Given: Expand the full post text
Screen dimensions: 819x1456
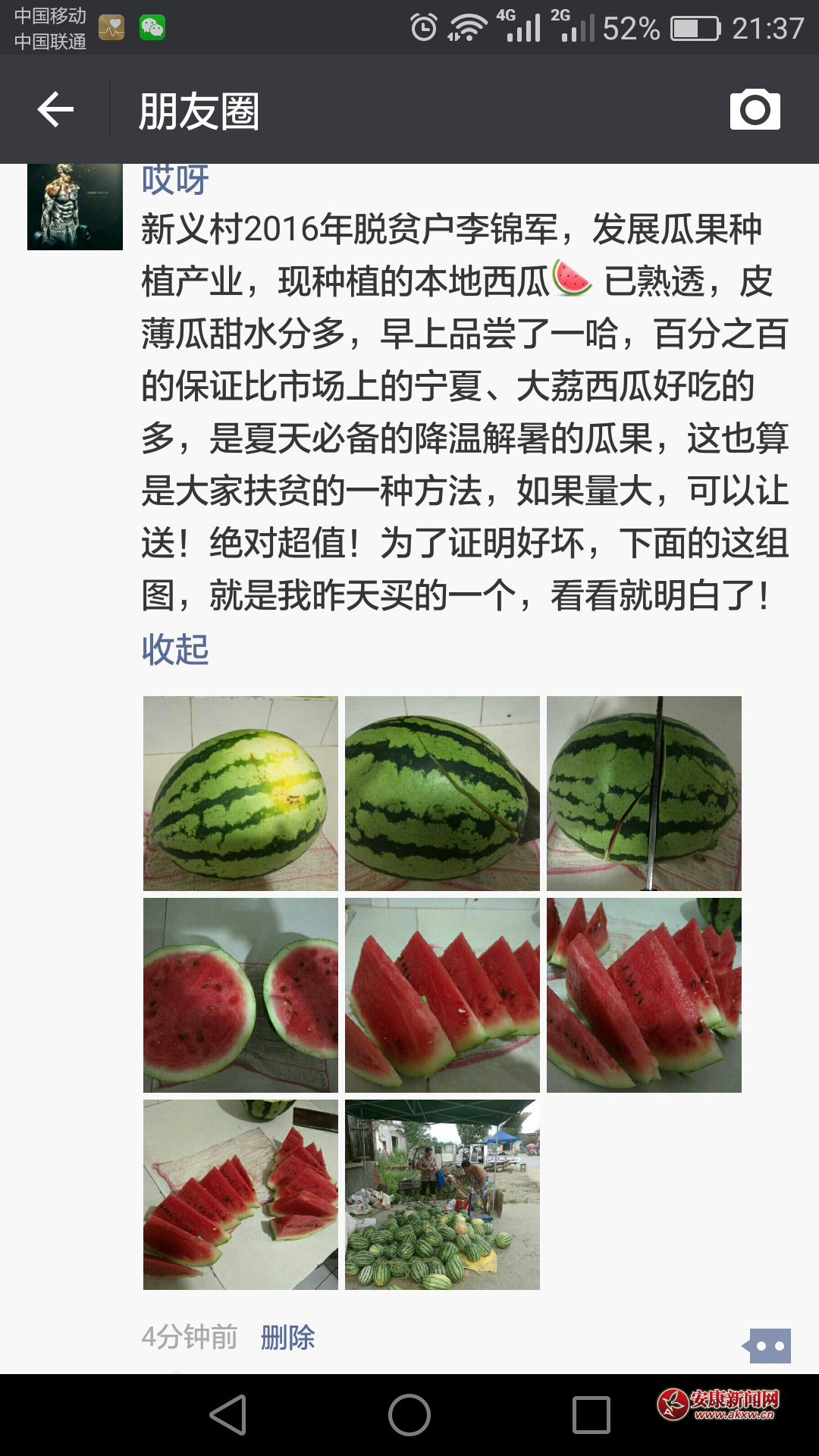Looking at the screenshot, I should click(x=455, y=417).
